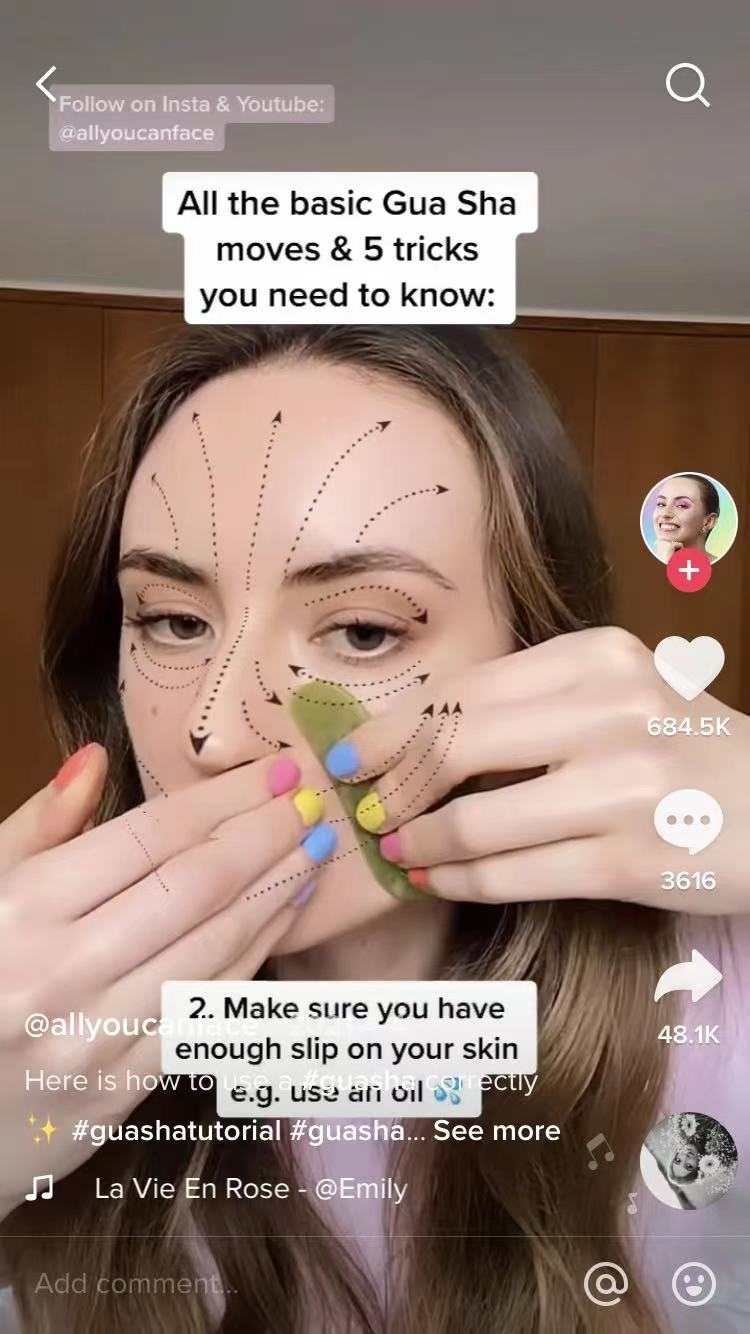Viewport: 750px width, 1334px height.
Task: Open the spinning sound disc
Action: click(688, 1160)
